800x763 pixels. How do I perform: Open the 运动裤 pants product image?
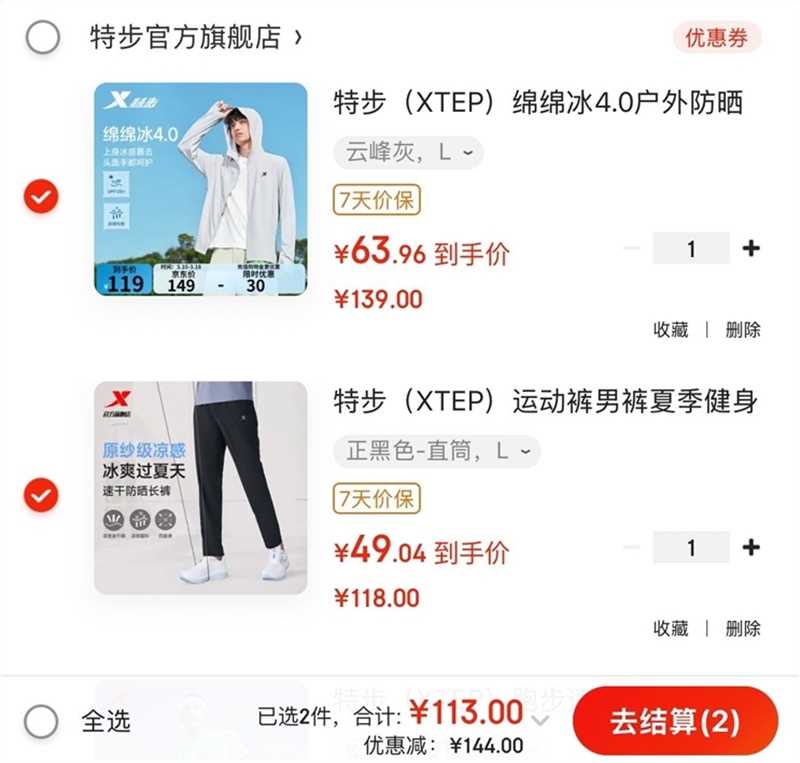[x=200, y=487]
